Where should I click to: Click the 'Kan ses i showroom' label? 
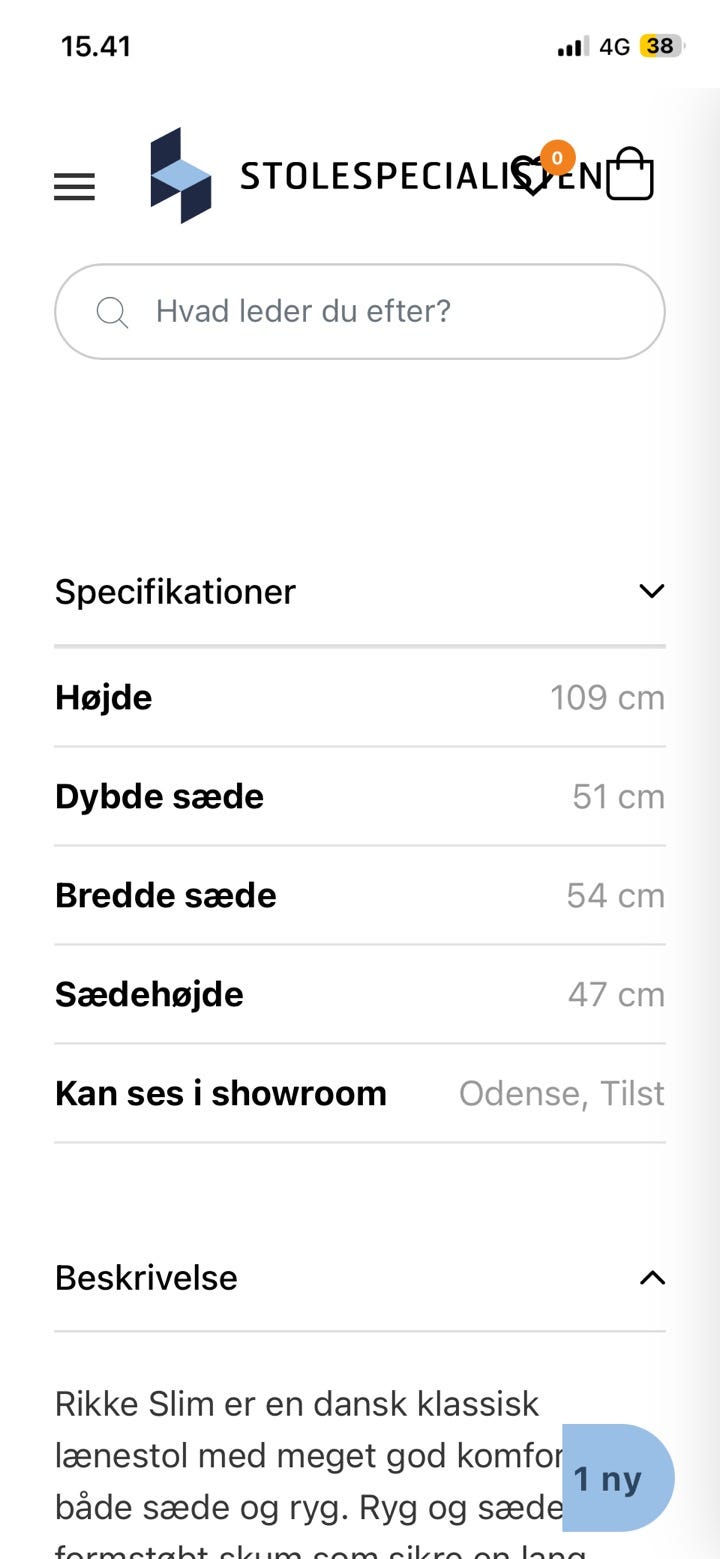221,1093
